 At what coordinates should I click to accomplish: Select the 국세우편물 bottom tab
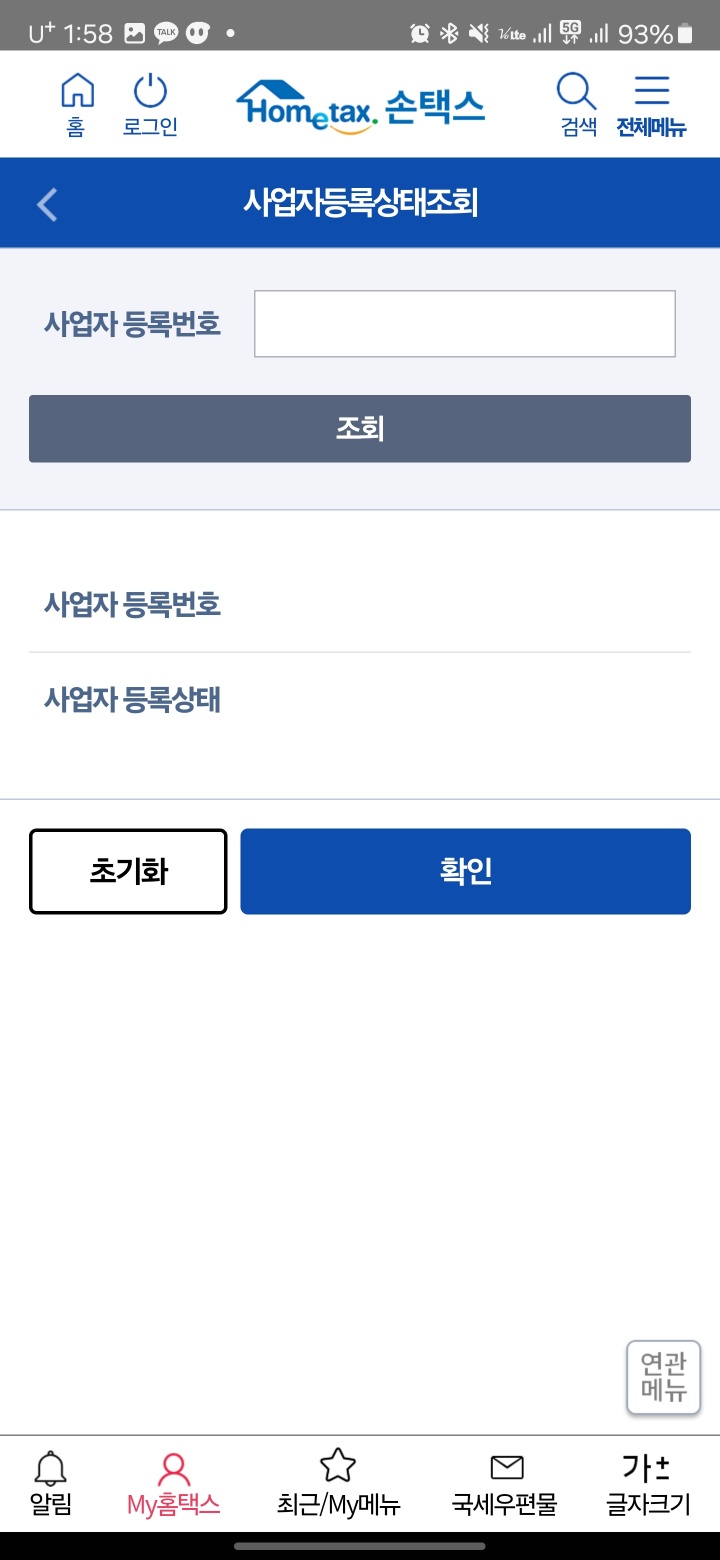505,1483
